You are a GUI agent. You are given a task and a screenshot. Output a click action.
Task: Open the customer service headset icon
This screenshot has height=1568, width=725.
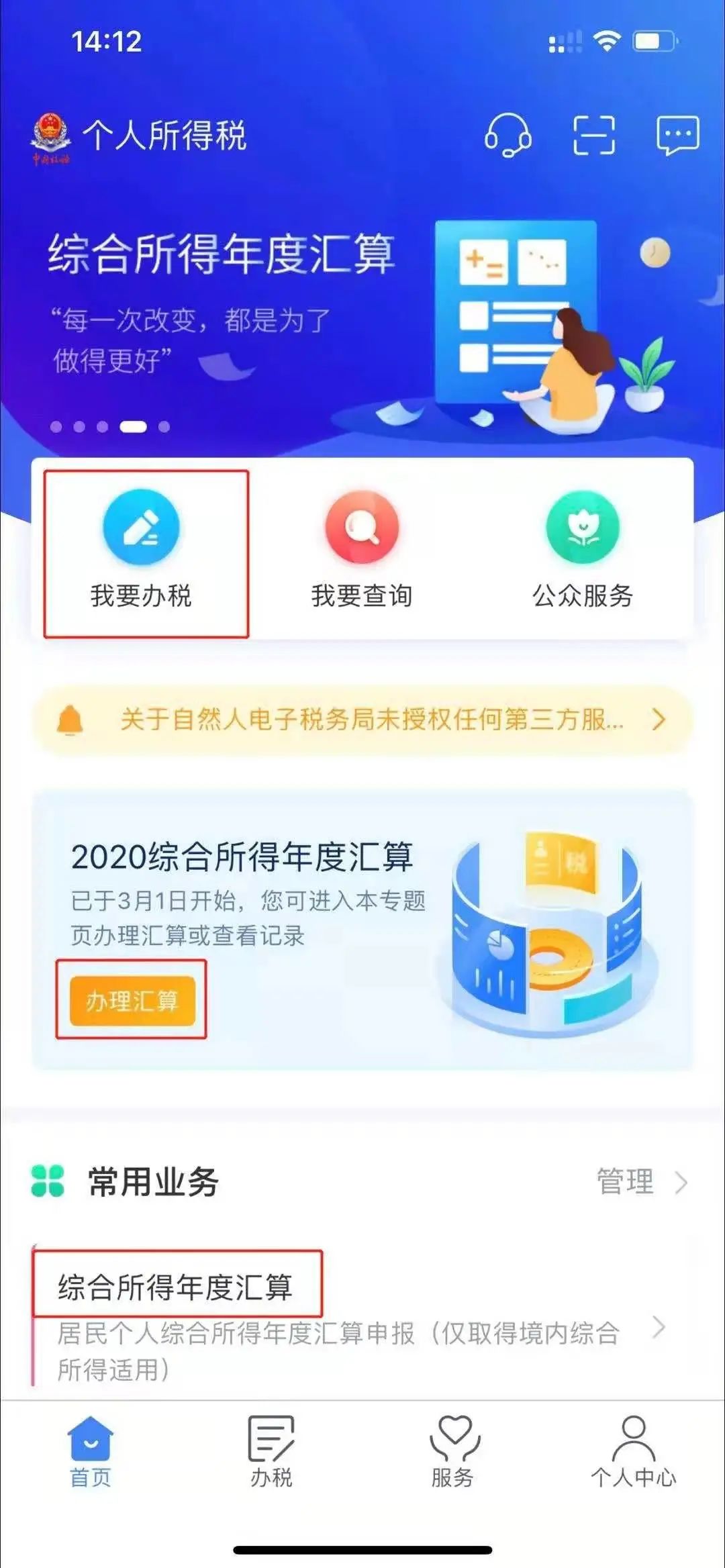[x=508, y=135]
